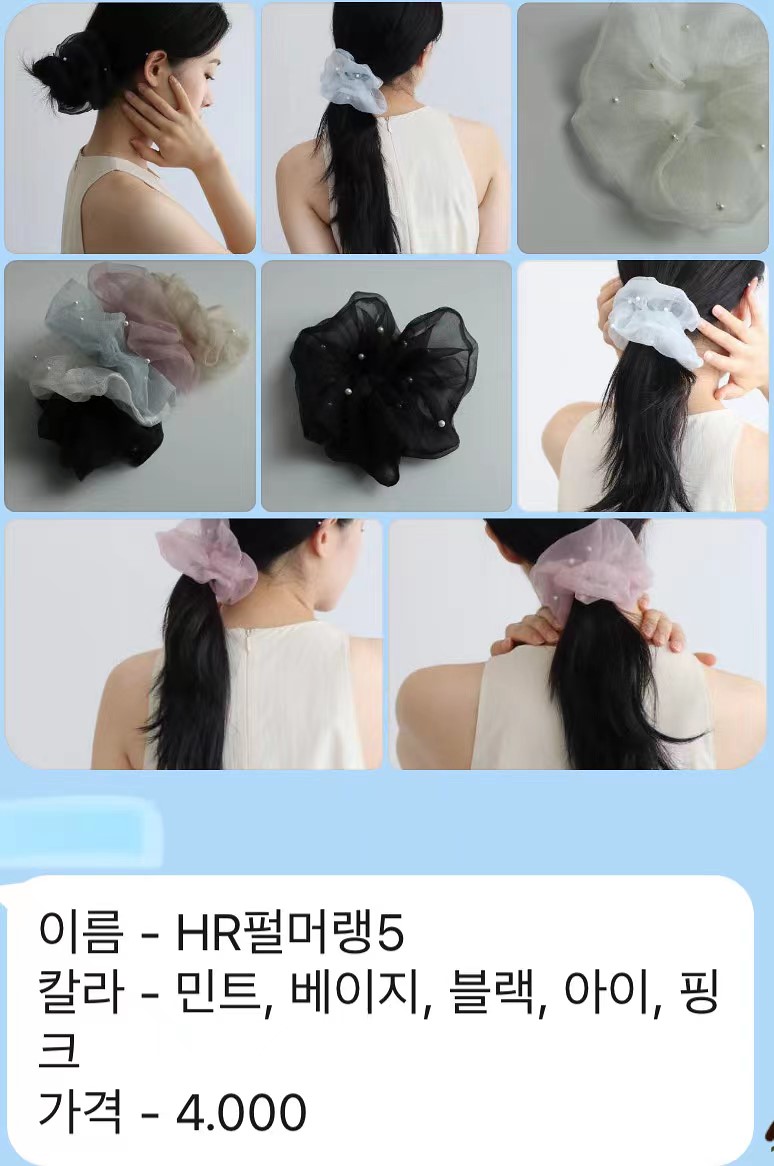Image resolution: width=774 pixels, height=1166 pixels.
Task: View the back-view photo with light blue scrunchie
Action: click(x=386, y=128)
